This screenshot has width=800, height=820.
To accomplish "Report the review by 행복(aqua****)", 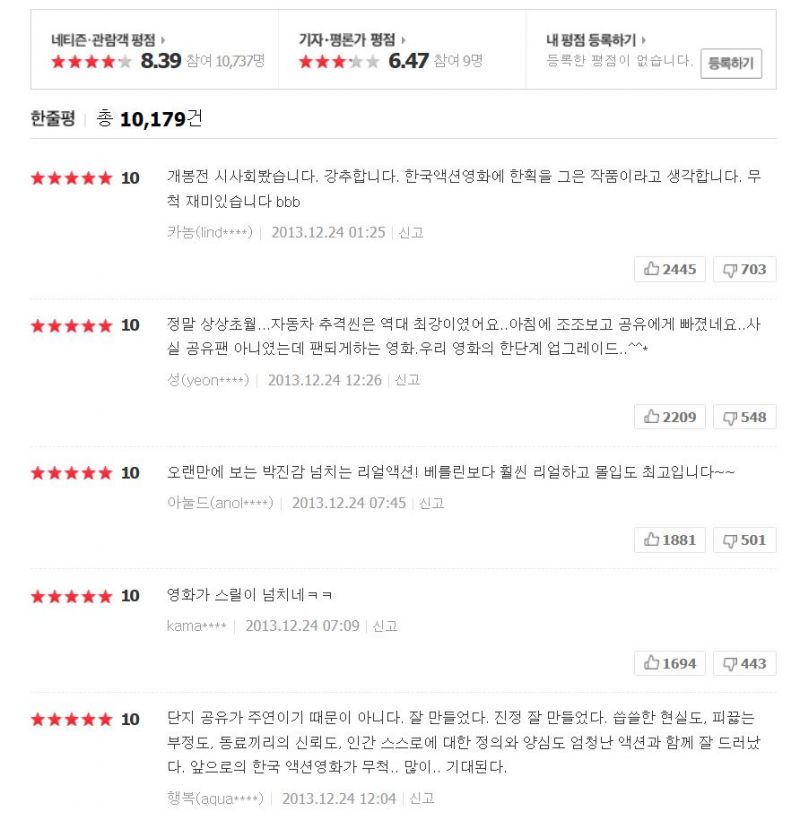I will pyautogui.click(x=421, y=799).
